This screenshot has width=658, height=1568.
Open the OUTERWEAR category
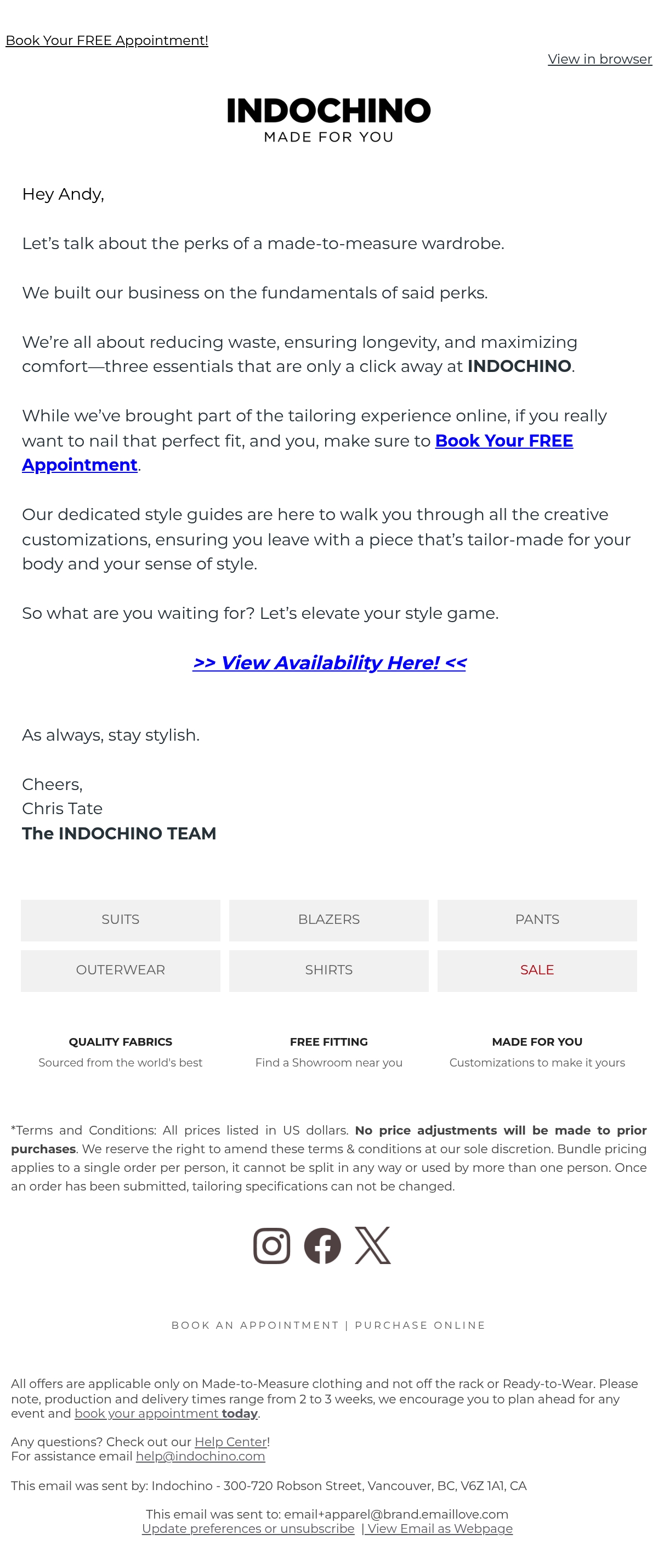click(121, 970)
